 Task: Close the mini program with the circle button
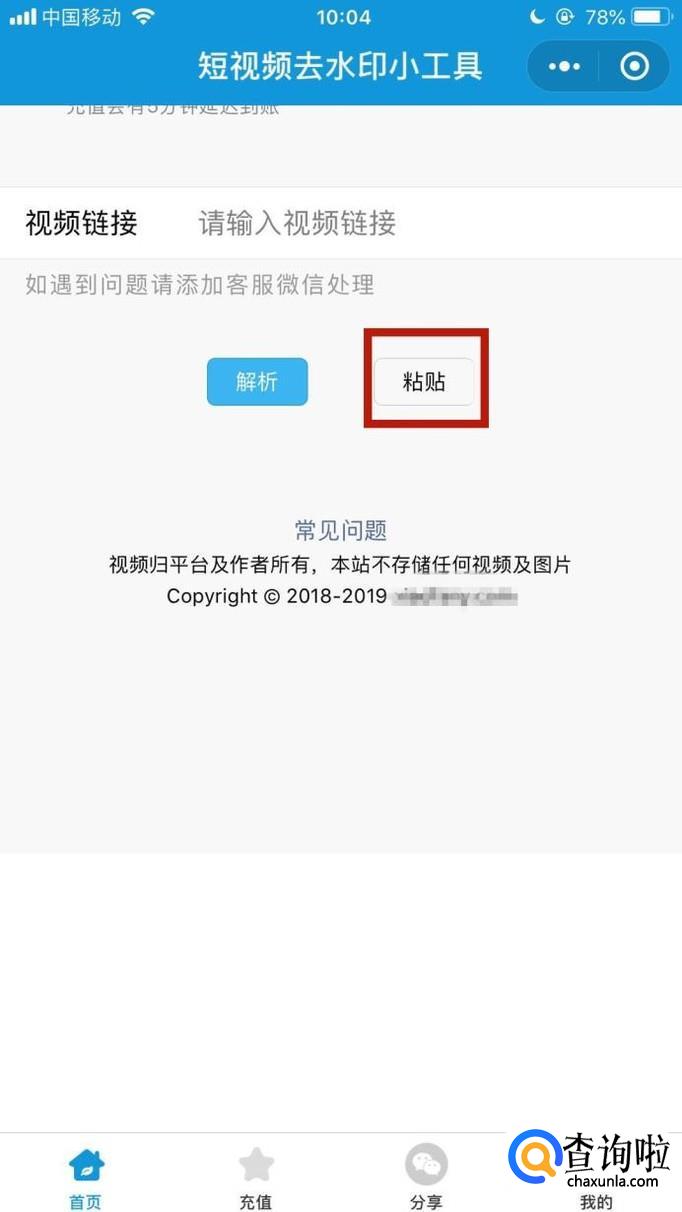click(x=635, y=67)
